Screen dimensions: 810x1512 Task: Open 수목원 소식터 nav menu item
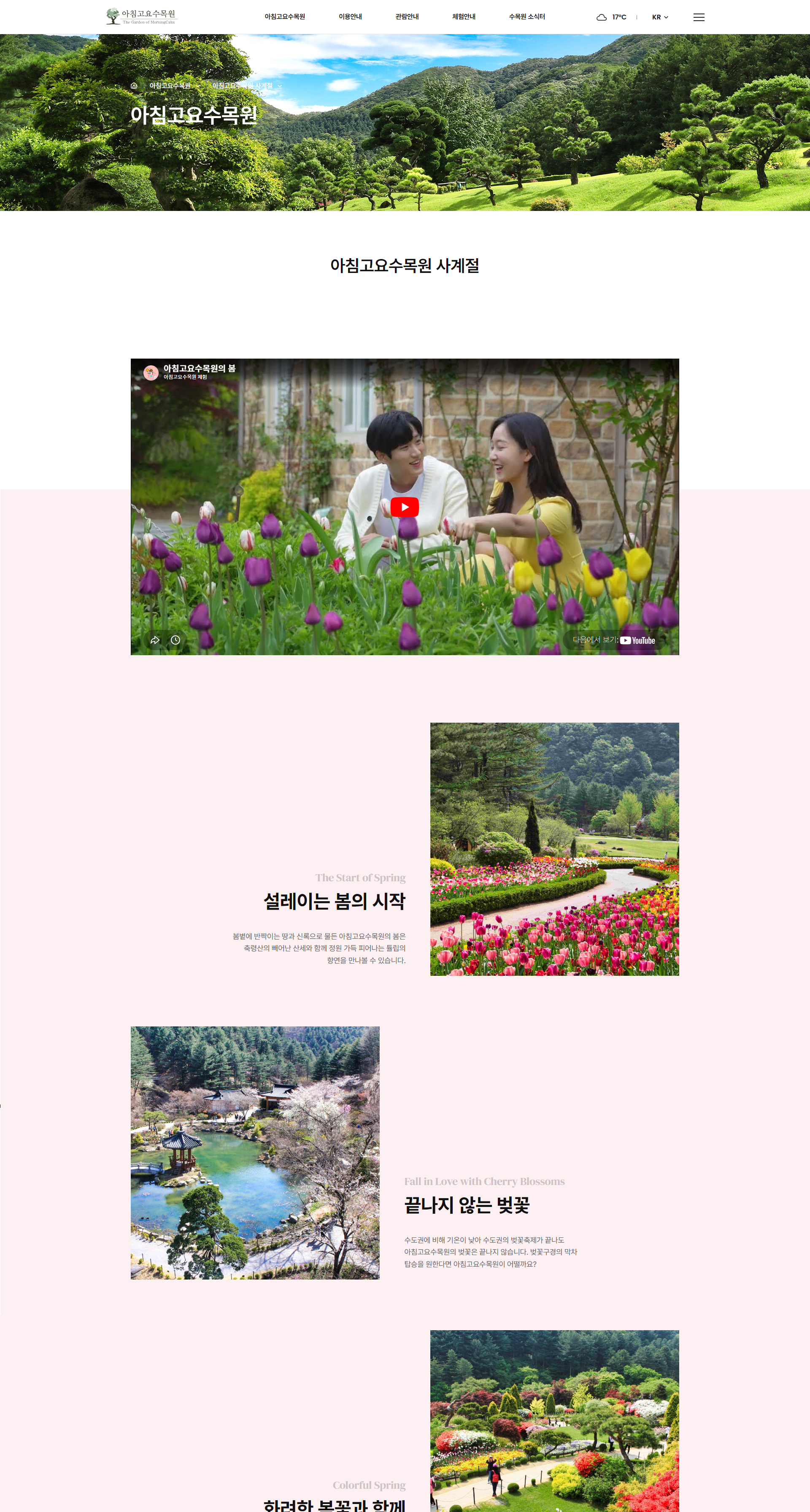click(526, 16)
